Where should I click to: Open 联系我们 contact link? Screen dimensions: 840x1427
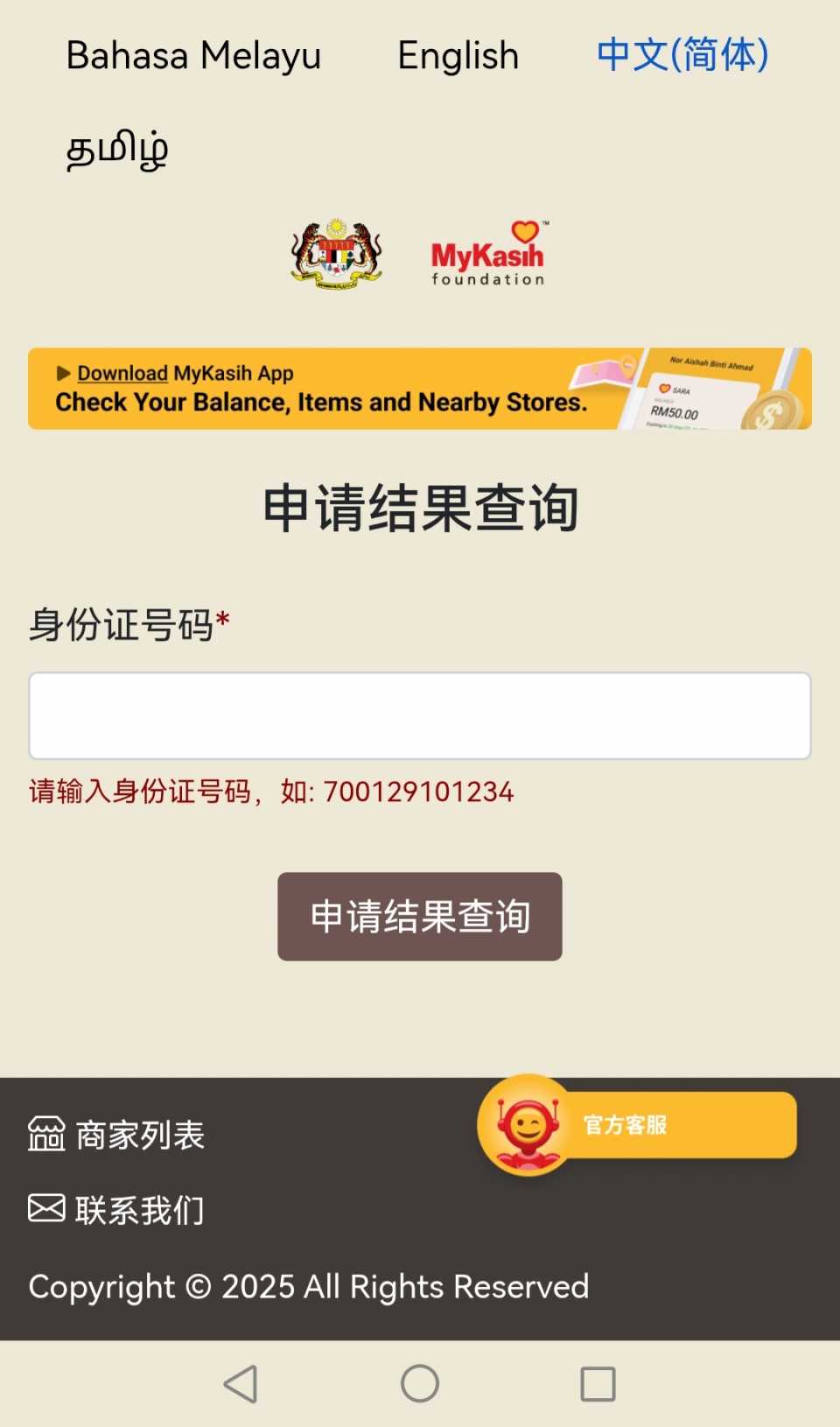pyautogui.click(x=117, y=1210)
